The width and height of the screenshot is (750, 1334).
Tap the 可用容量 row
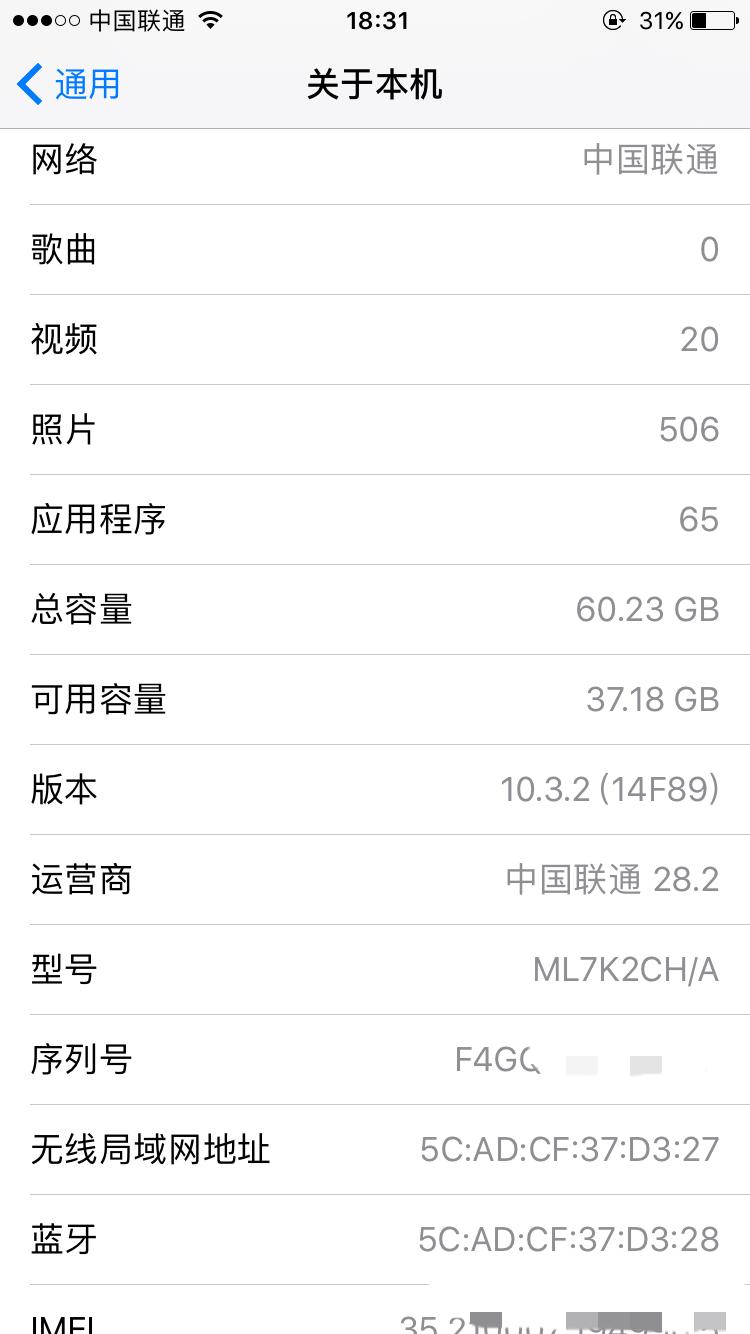[x=375, y=699]
